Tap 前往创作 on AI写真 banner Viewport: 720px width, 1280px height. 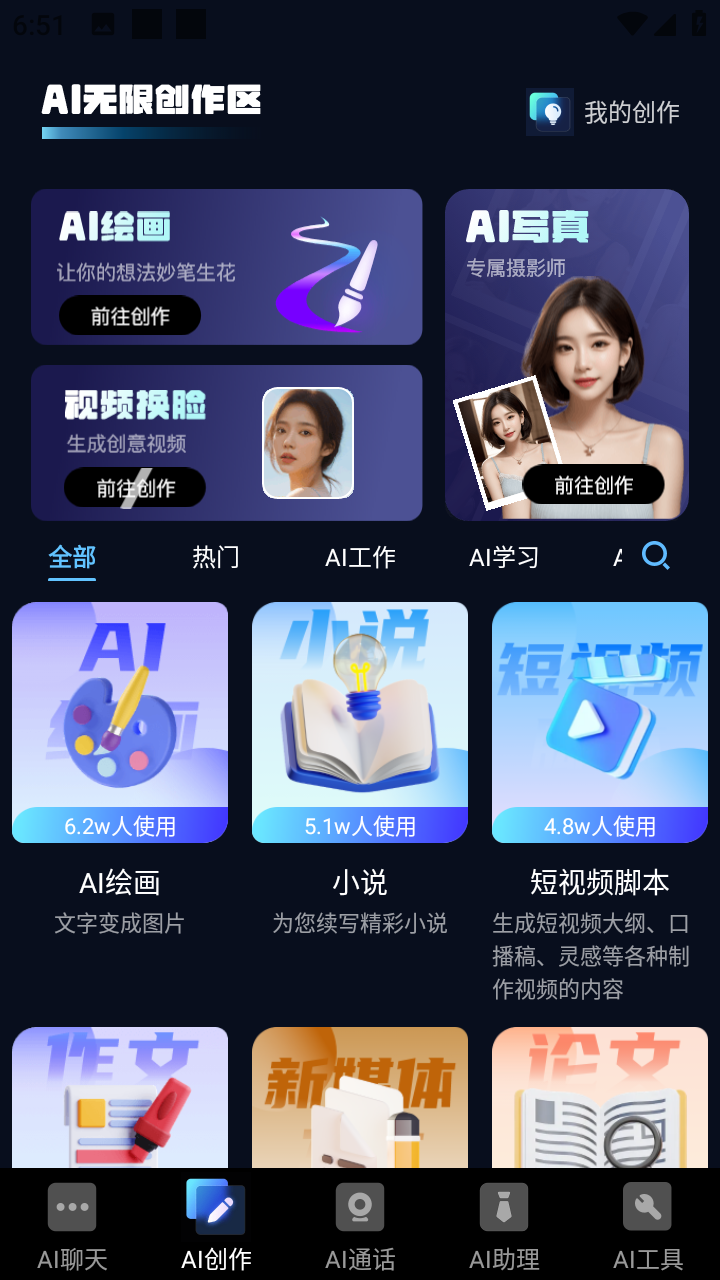click(x=593, y=485)
